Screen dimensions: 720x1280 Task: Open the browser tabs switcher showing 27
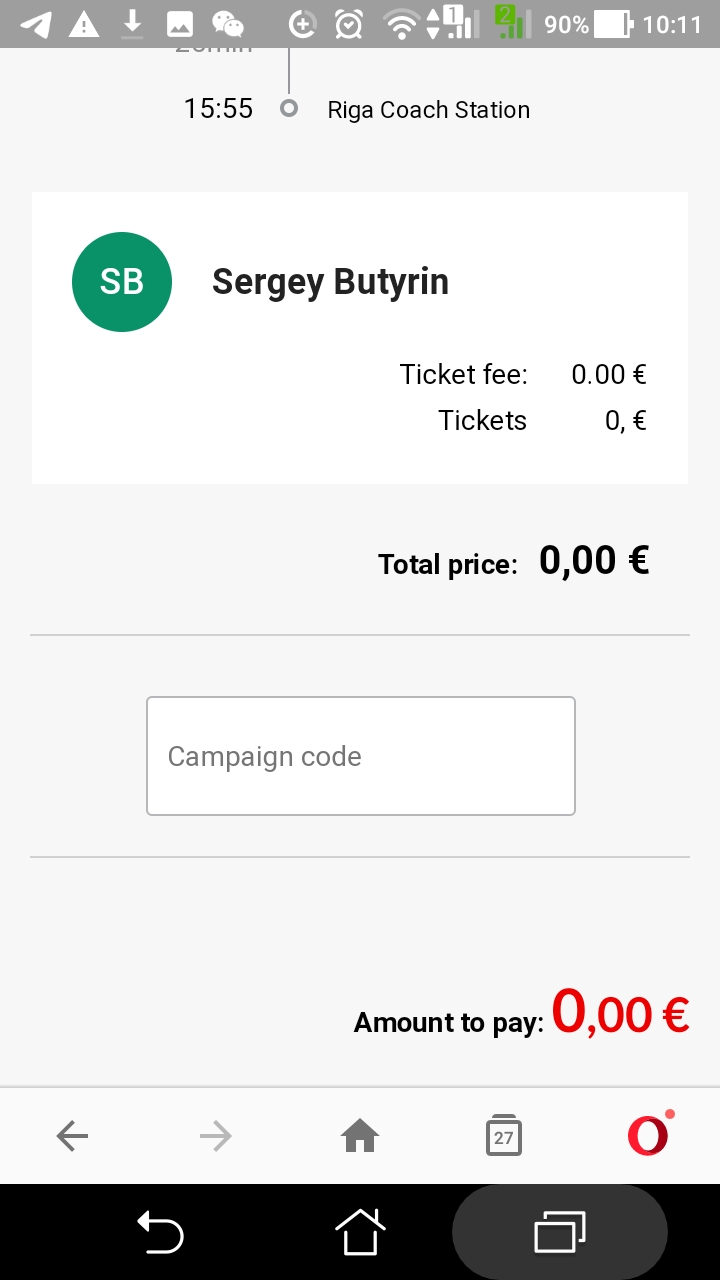click(504, 1136)
